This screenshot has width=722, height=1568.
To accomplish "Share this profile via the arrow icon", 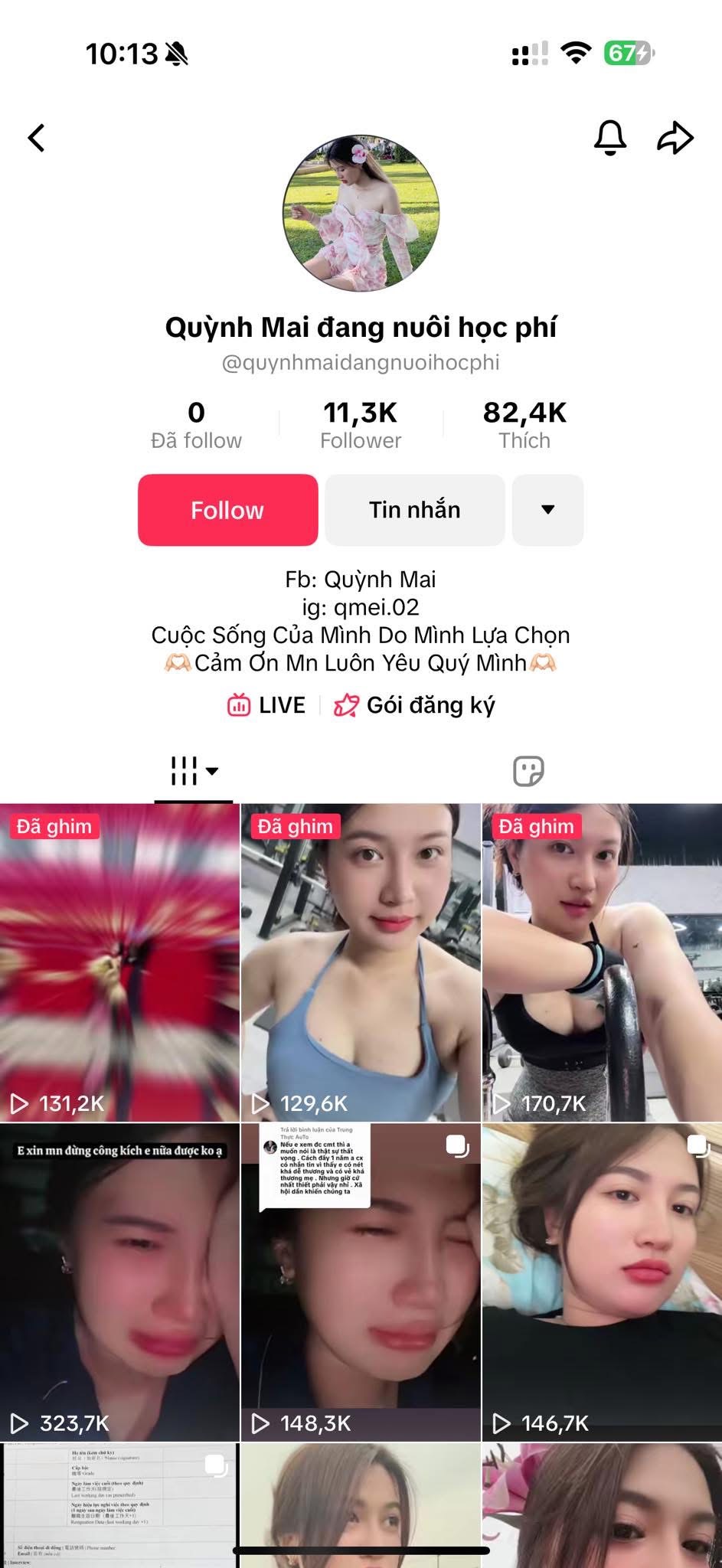I will pos(675,138).
